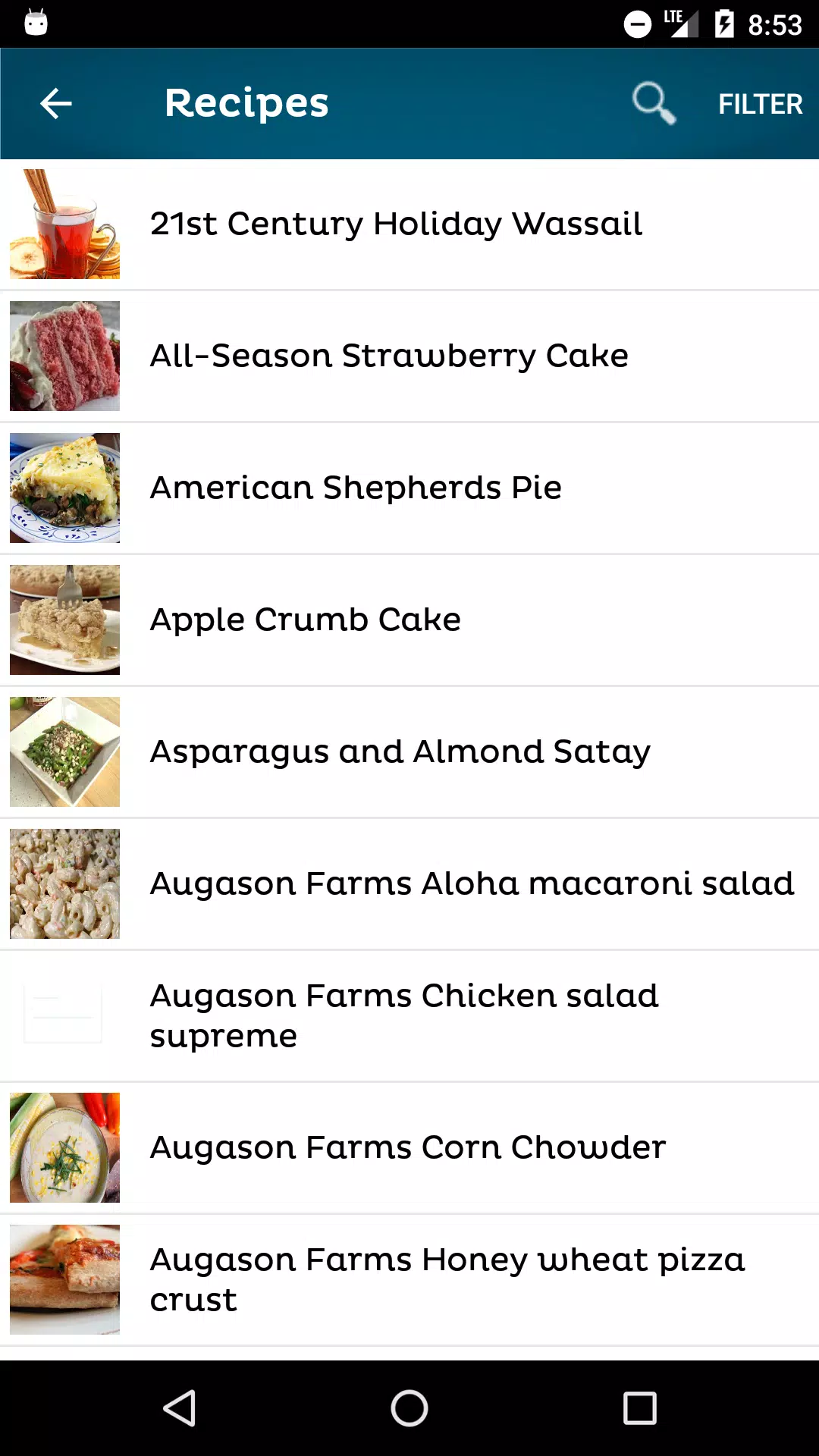
Task: View Augason Farms Chicken salad supreme
Action: 409,1016
